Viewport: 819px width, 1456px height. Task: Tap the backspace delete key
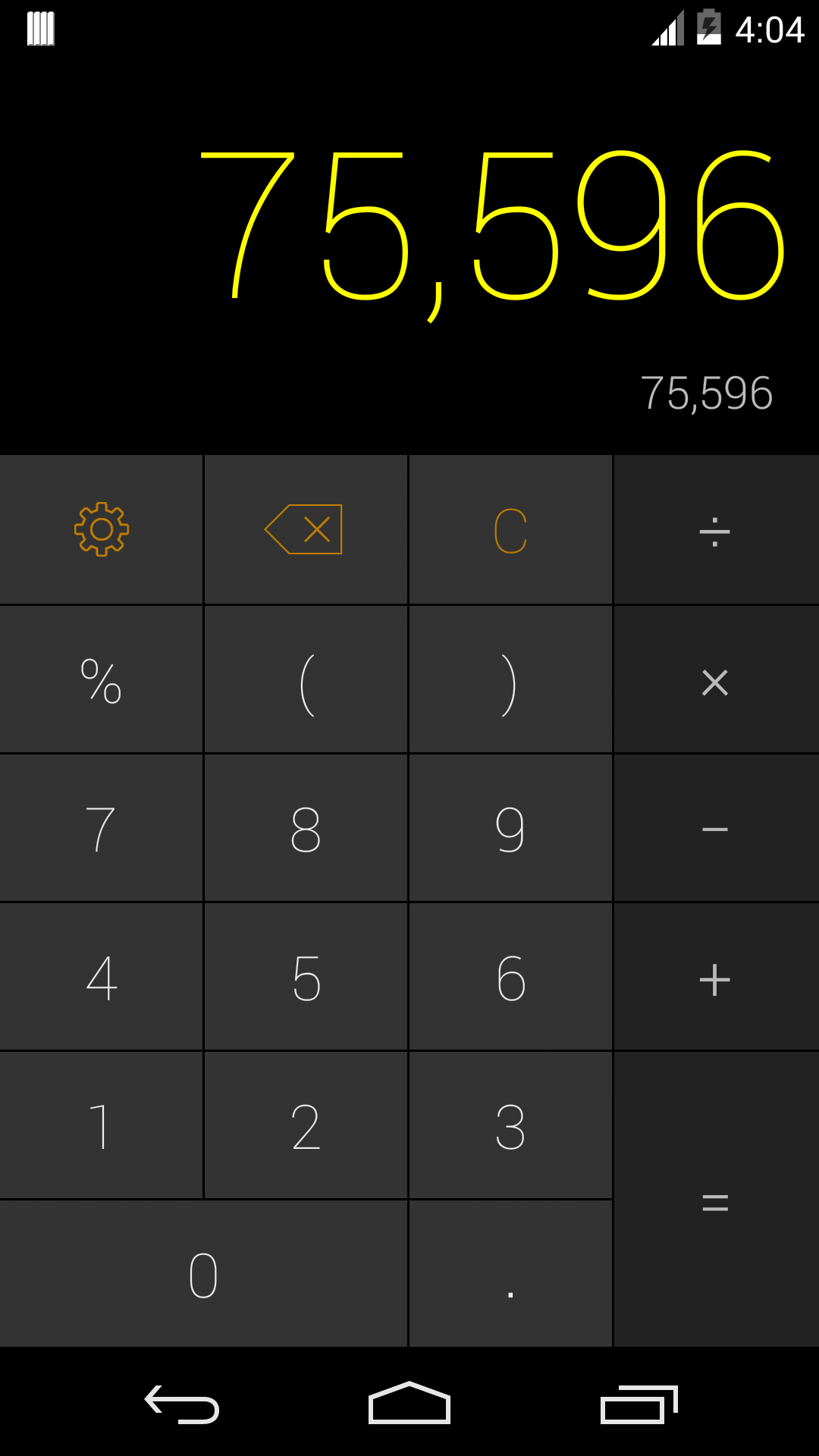coord(305,529)
